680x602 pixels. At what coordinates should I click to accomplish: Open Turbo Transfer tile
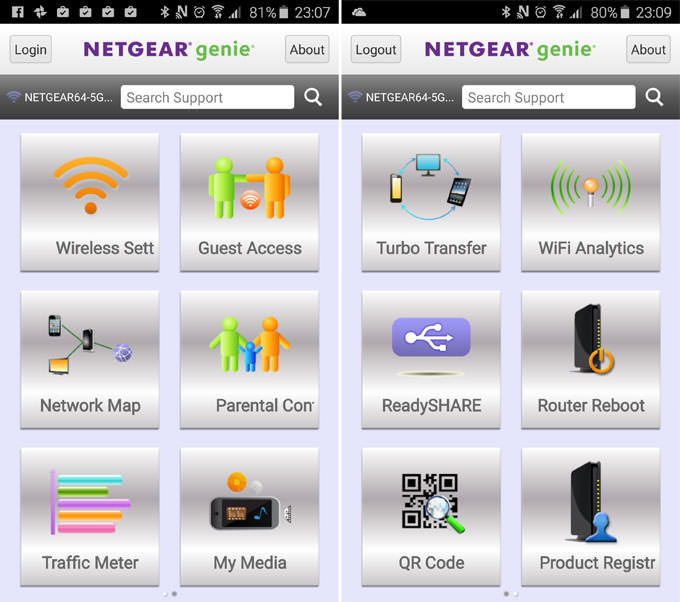pos(431,202)
